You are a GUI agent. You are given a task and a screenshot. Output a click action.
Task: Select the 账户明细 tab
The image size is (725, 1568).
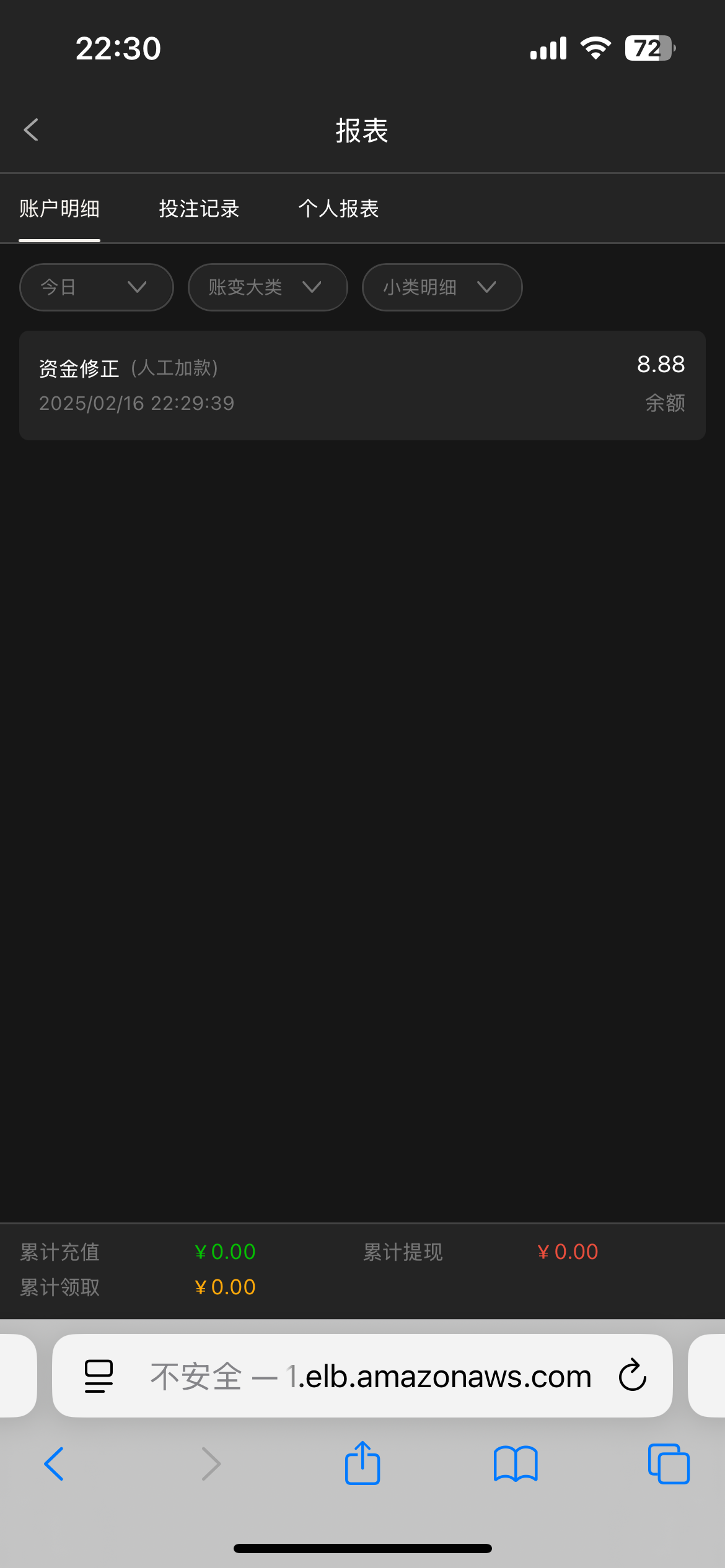tap(59, 209)
